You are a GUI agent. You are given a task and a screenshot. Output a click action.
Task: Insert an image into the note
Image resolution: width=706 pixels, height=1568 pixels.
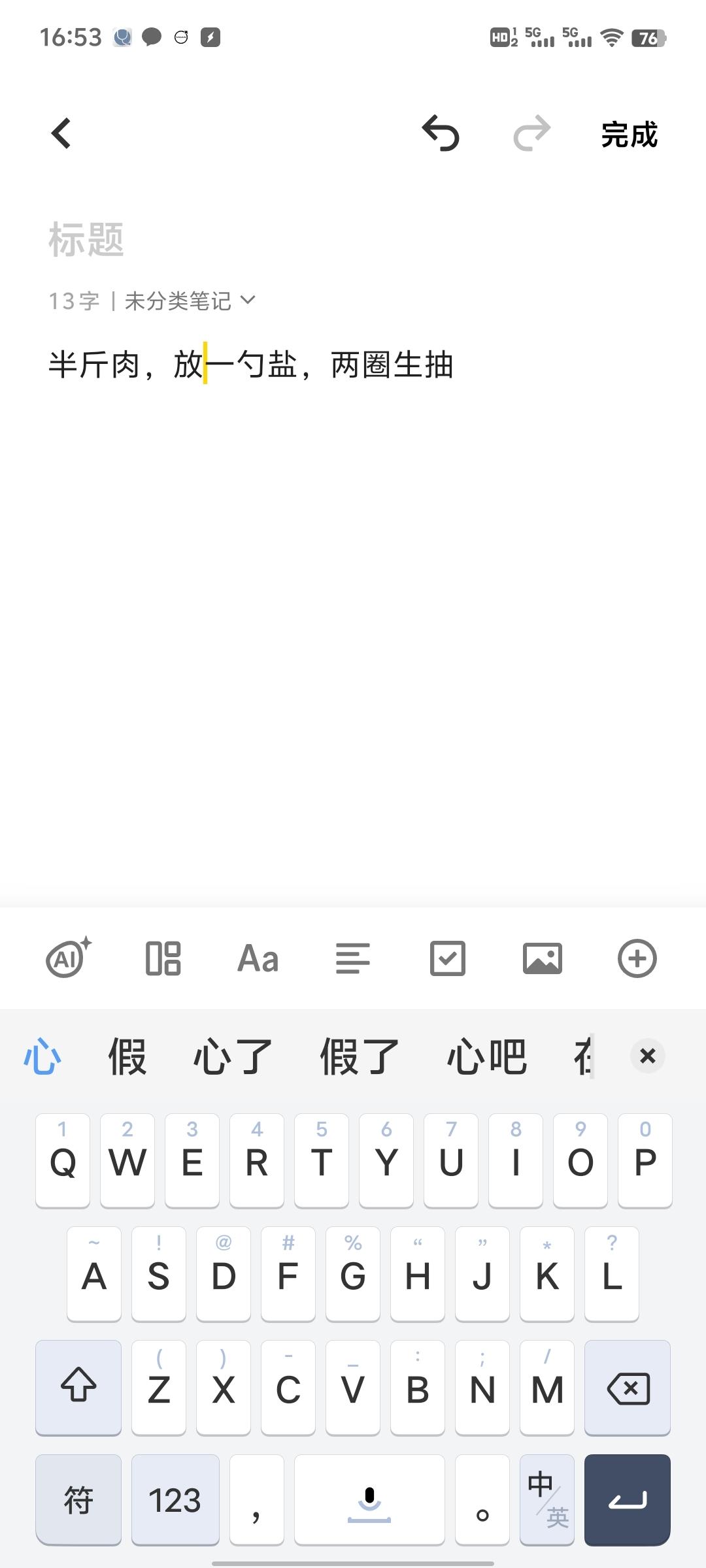[543, 958]
